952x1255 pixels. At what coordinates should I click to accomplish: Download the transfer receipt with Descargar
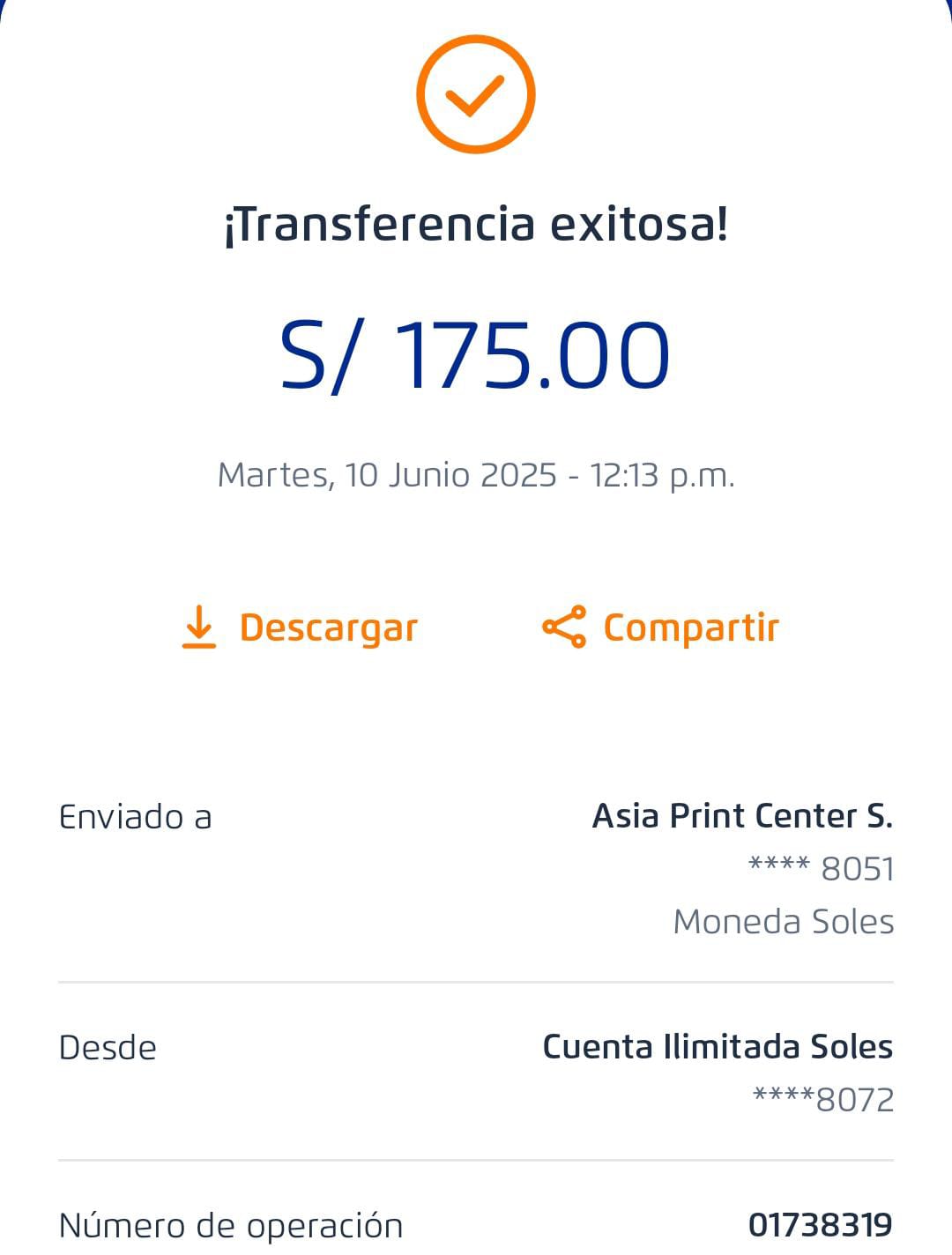tap(300, 627)
